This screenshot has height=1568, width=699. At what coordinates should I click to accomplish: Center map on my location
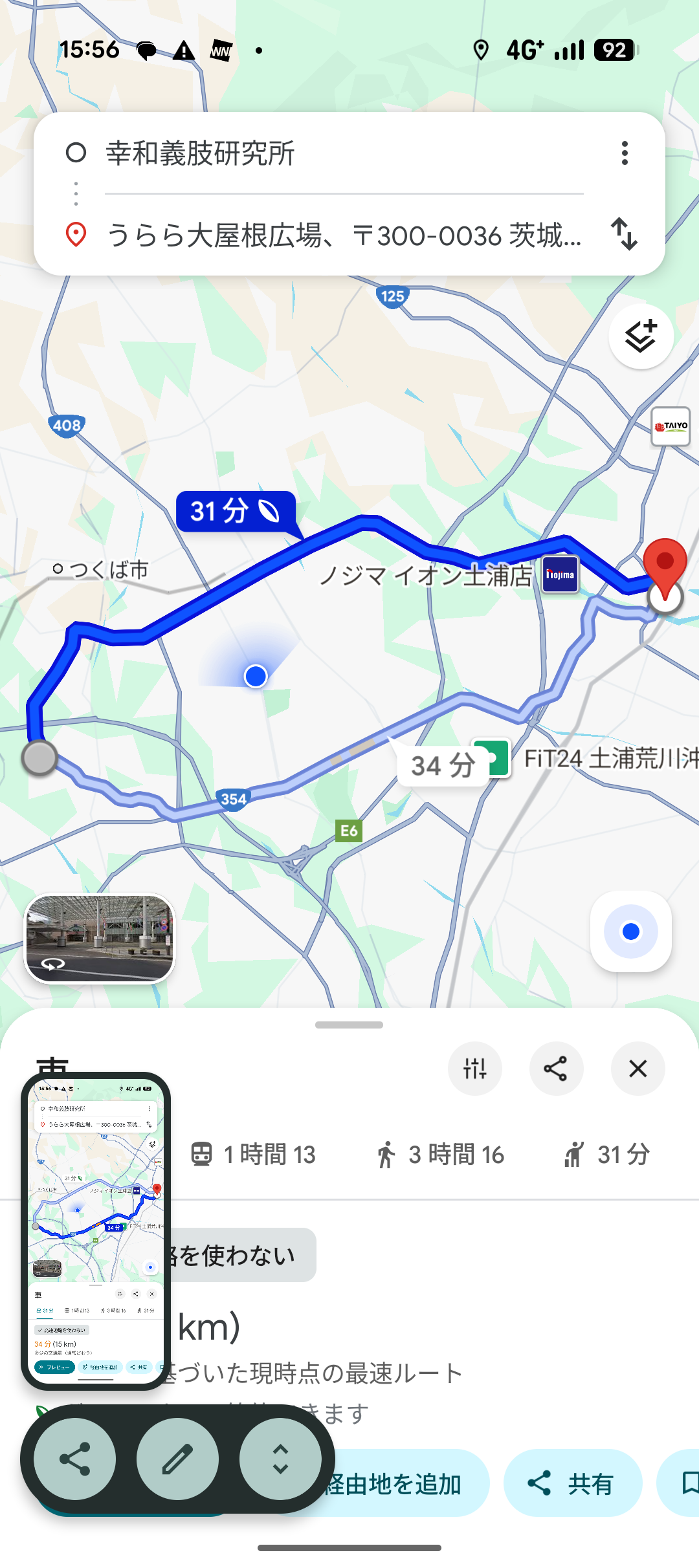tap(630, 931)
